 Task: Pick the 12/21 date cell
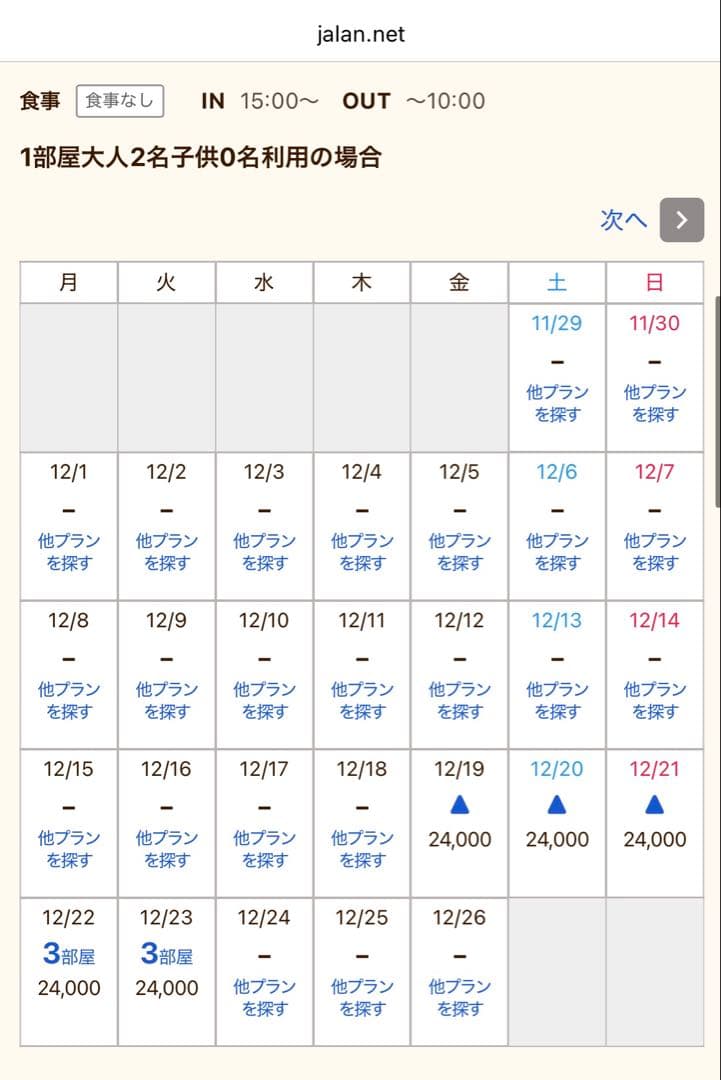[x=655, y=821]
